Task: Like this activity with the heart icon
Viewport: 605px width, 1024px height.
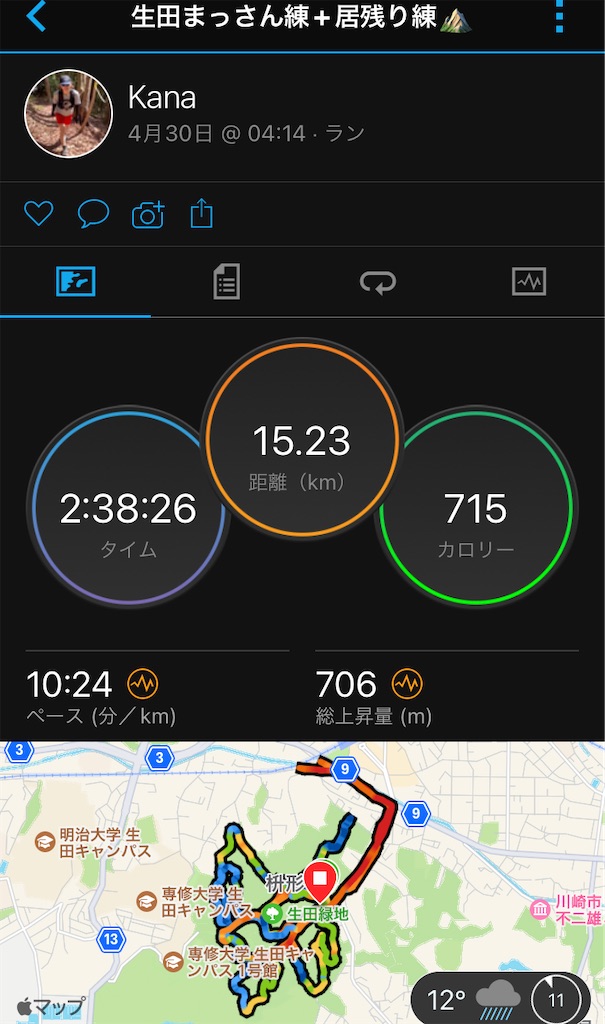Action: click(39, 214)
